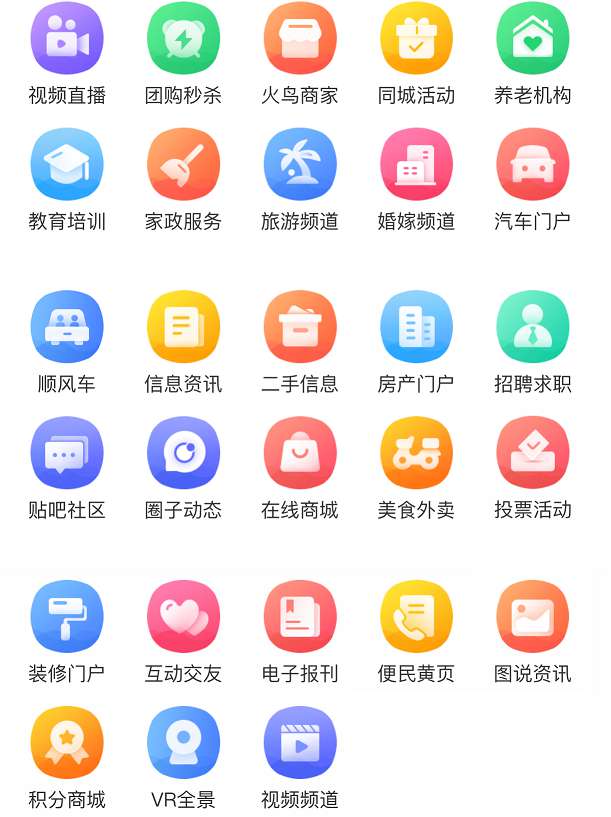The height and width of the screenshot is (817, 611).
Task: Go to 房产门户 real estate portal
Action: pyautogui.click(x=416, y=327)
